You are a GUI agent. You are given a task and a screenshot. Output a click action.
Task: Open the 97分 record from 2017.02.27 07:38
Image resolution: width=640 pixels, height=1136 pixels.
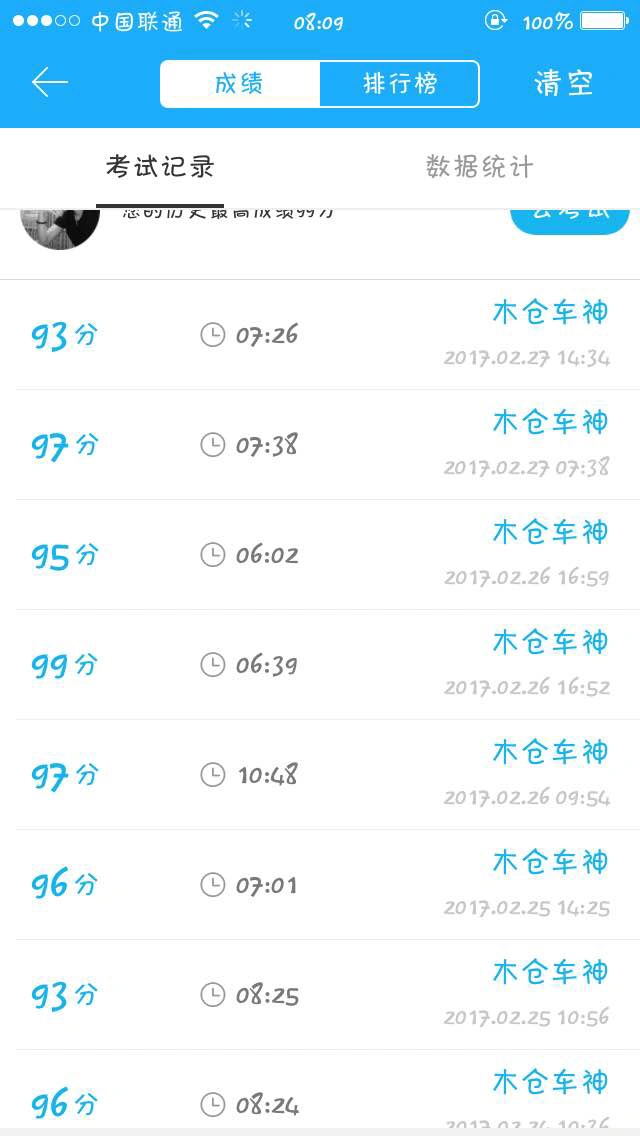(x=320, y=445)
